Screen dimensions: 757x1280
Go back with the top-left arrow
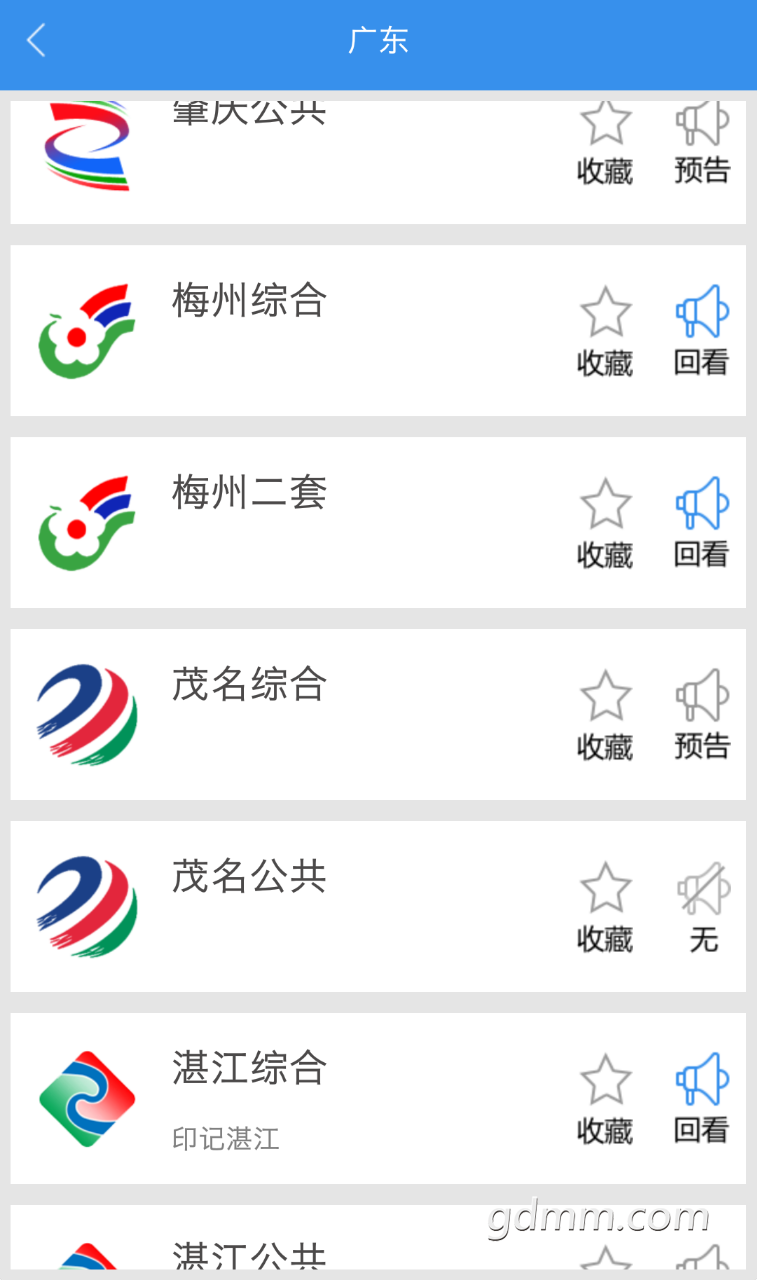(x=36, y=40)
